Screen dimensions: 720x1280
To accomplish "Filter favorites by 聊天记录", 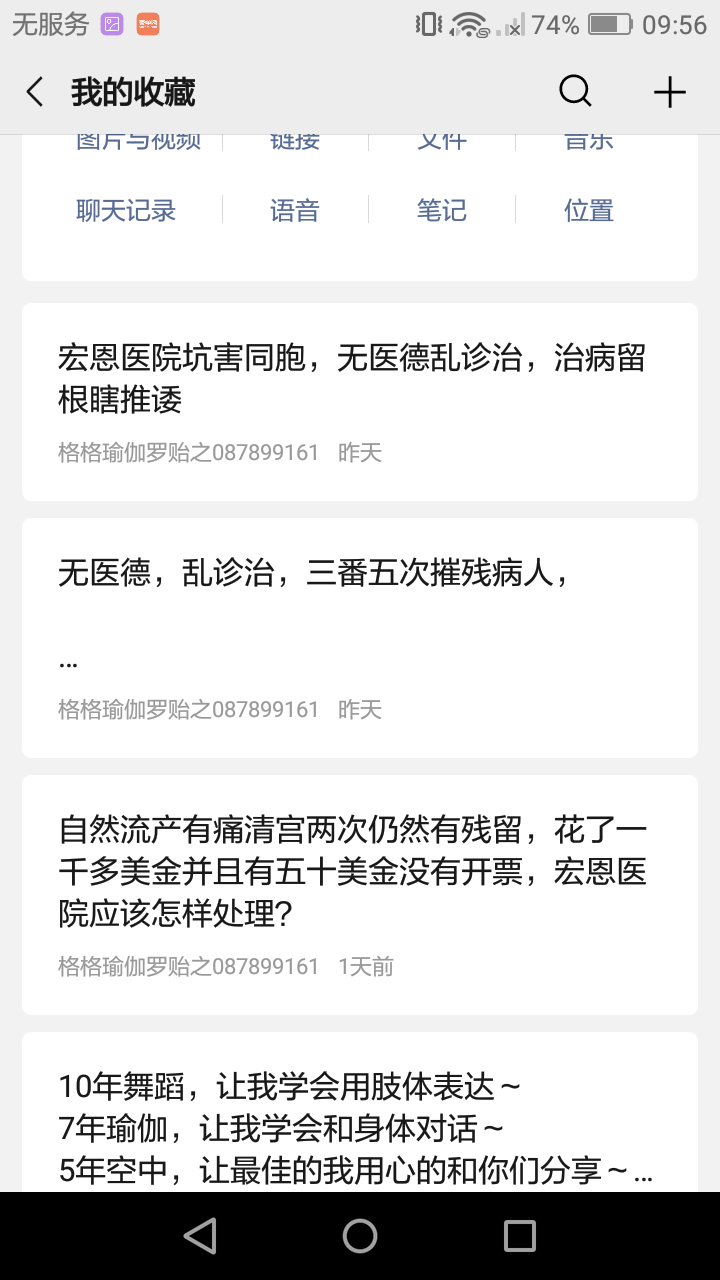I will tap(126, 211).
